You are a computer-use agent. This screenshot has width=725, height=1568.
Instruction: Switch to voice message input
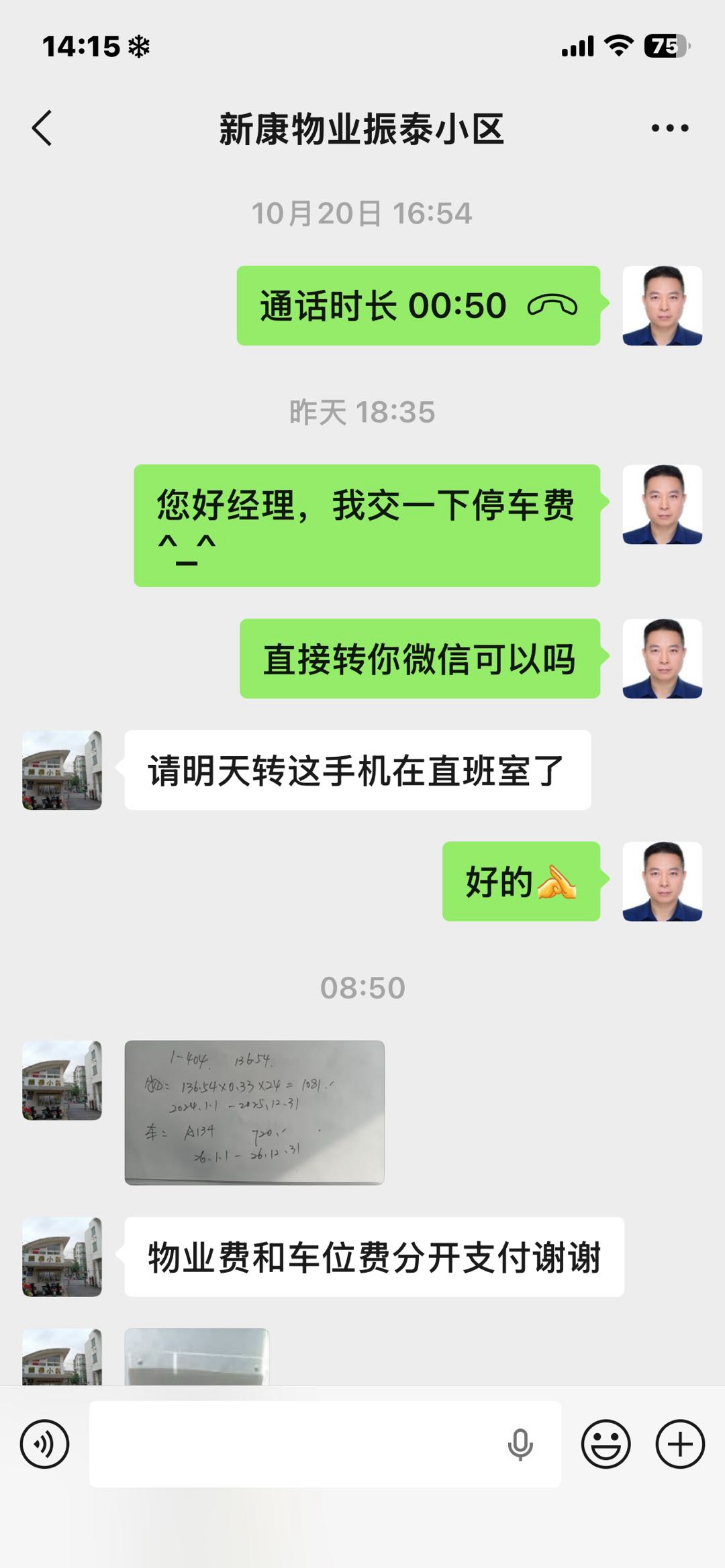pos(44,1443)
